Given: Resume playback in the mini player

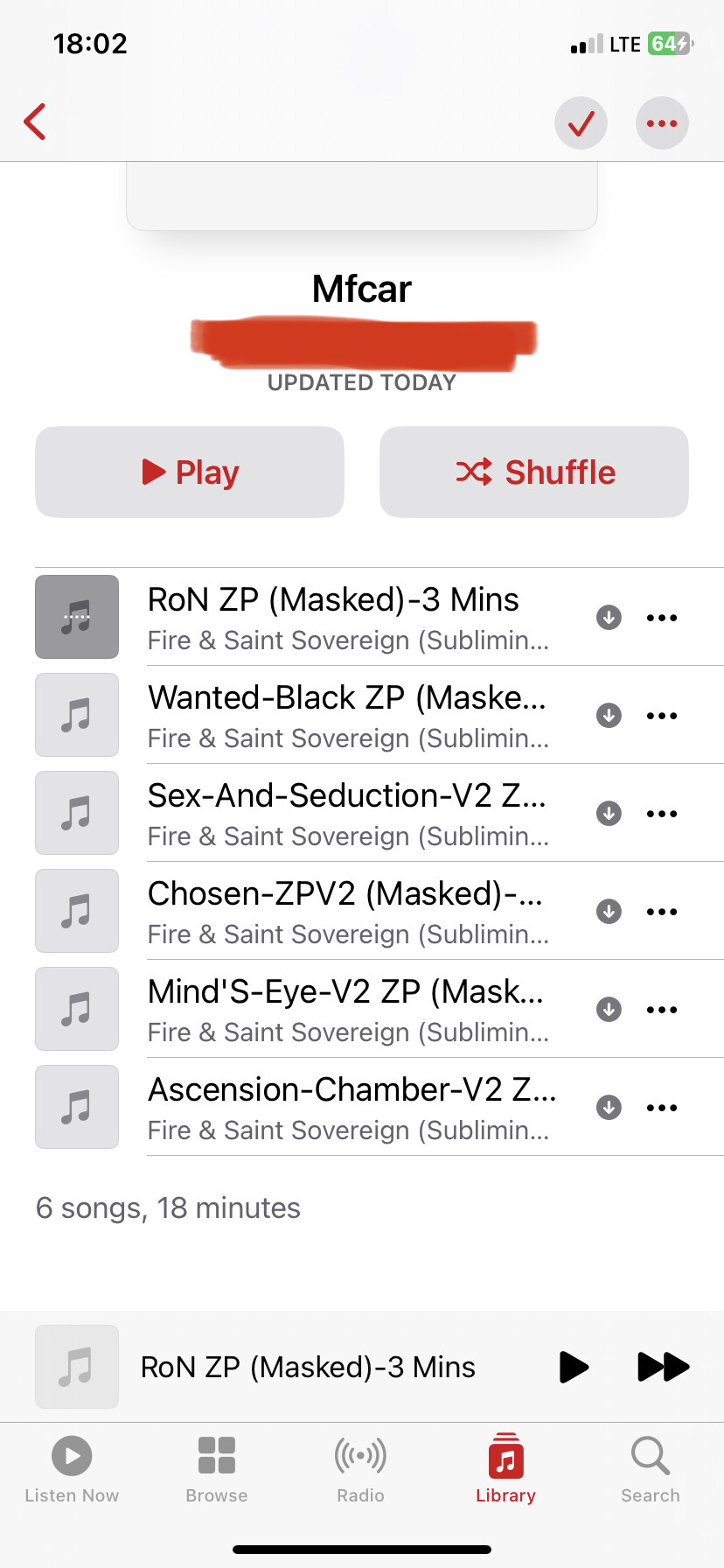Looking at the screenshot, I should click(574, 1366).
